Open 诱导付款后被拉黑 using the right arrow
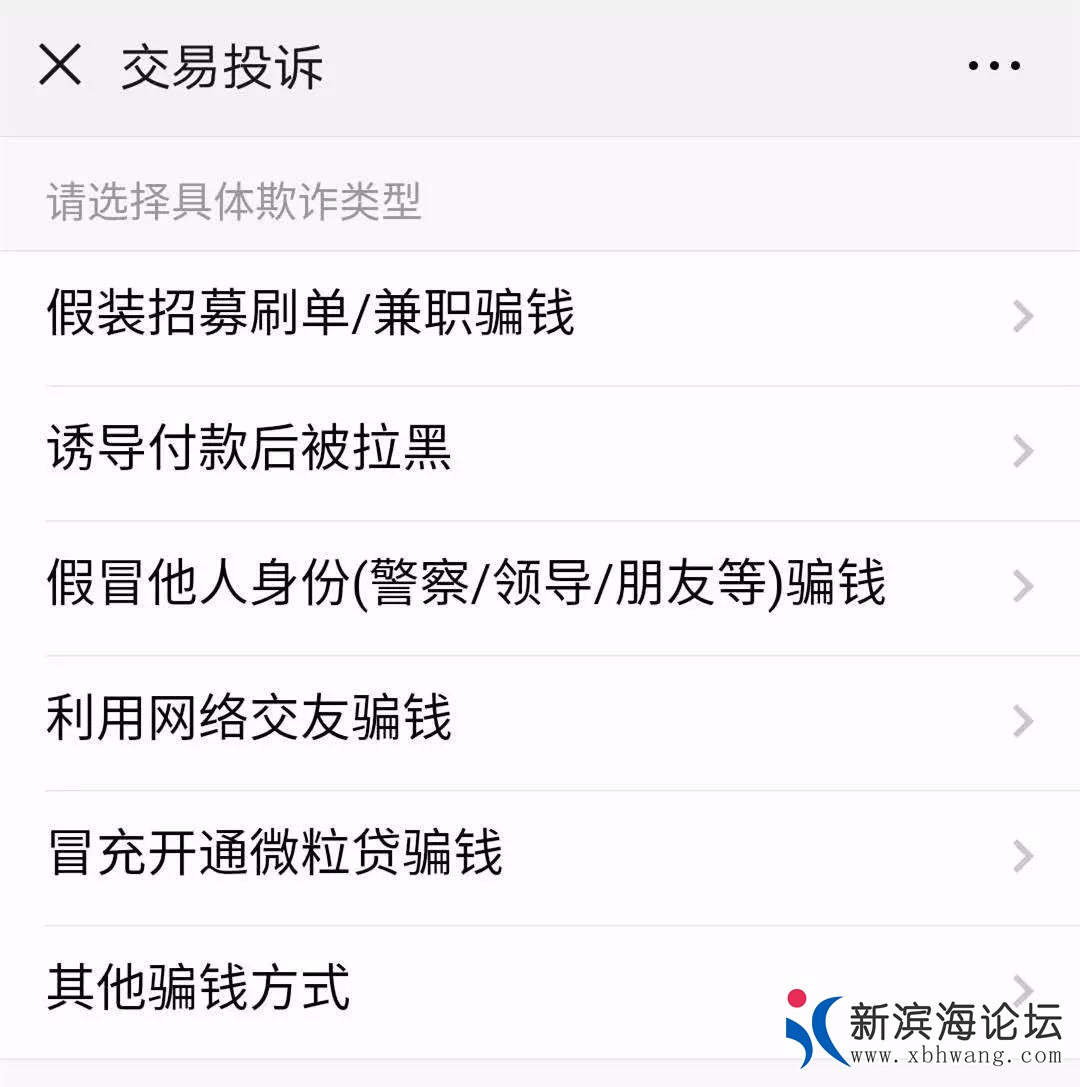 pyautogui.click(x=1022, y=451)
